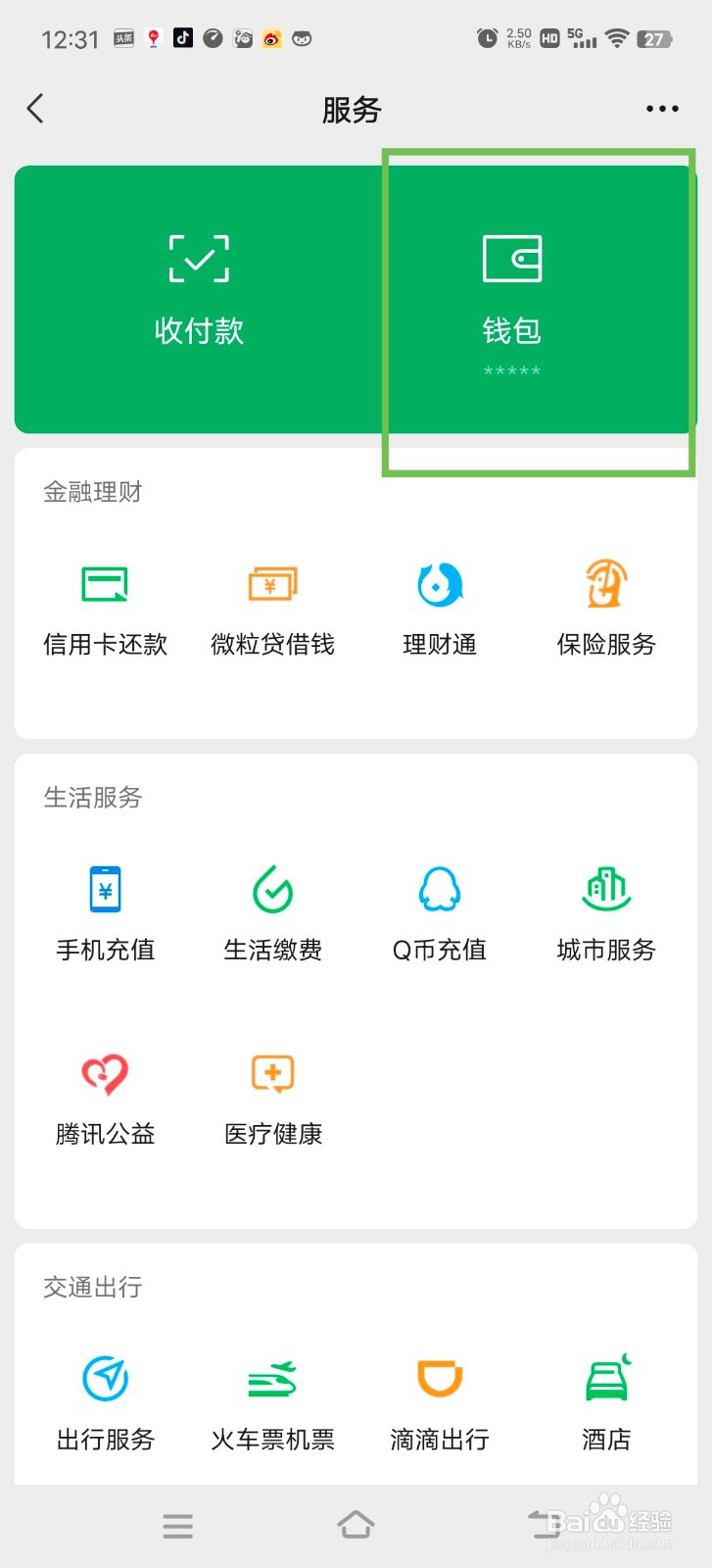The width and height of the screenshot is (712, 1568).
Task: Go back using the top-left arrow
Action: pyautogui.click(x=35, y=109)
